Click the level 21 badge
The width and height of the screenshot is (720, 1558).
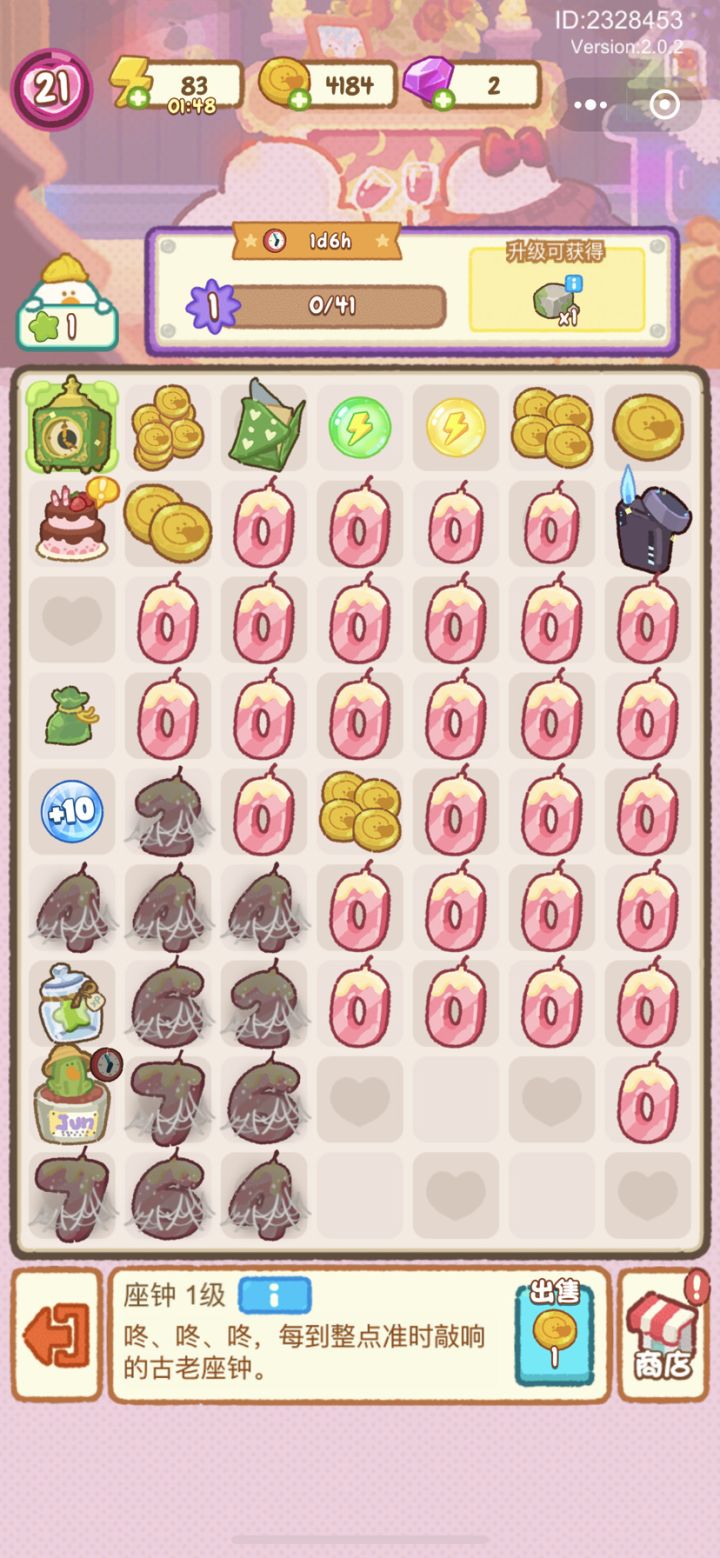50,90
